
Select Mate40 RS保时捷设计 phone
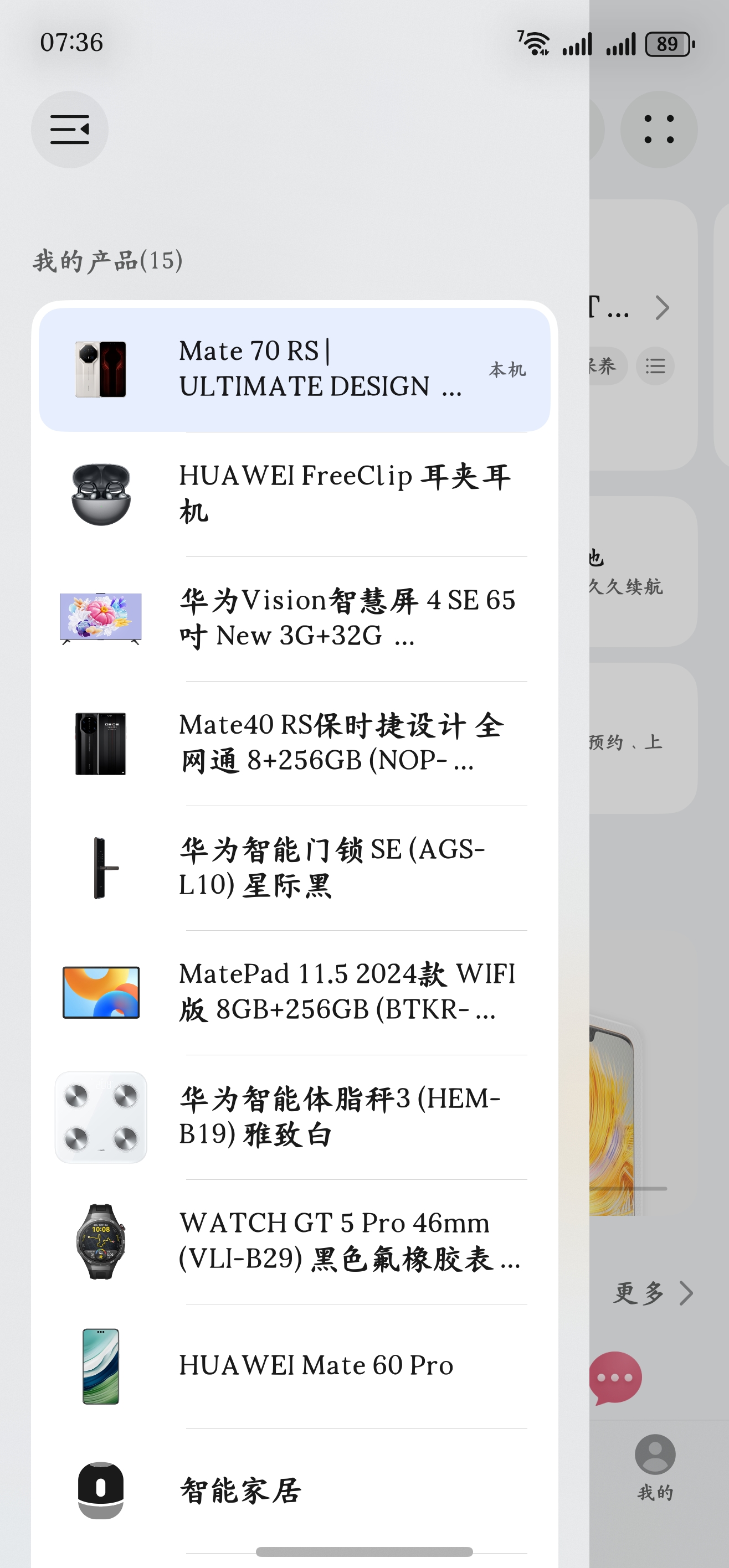(295, 743)
